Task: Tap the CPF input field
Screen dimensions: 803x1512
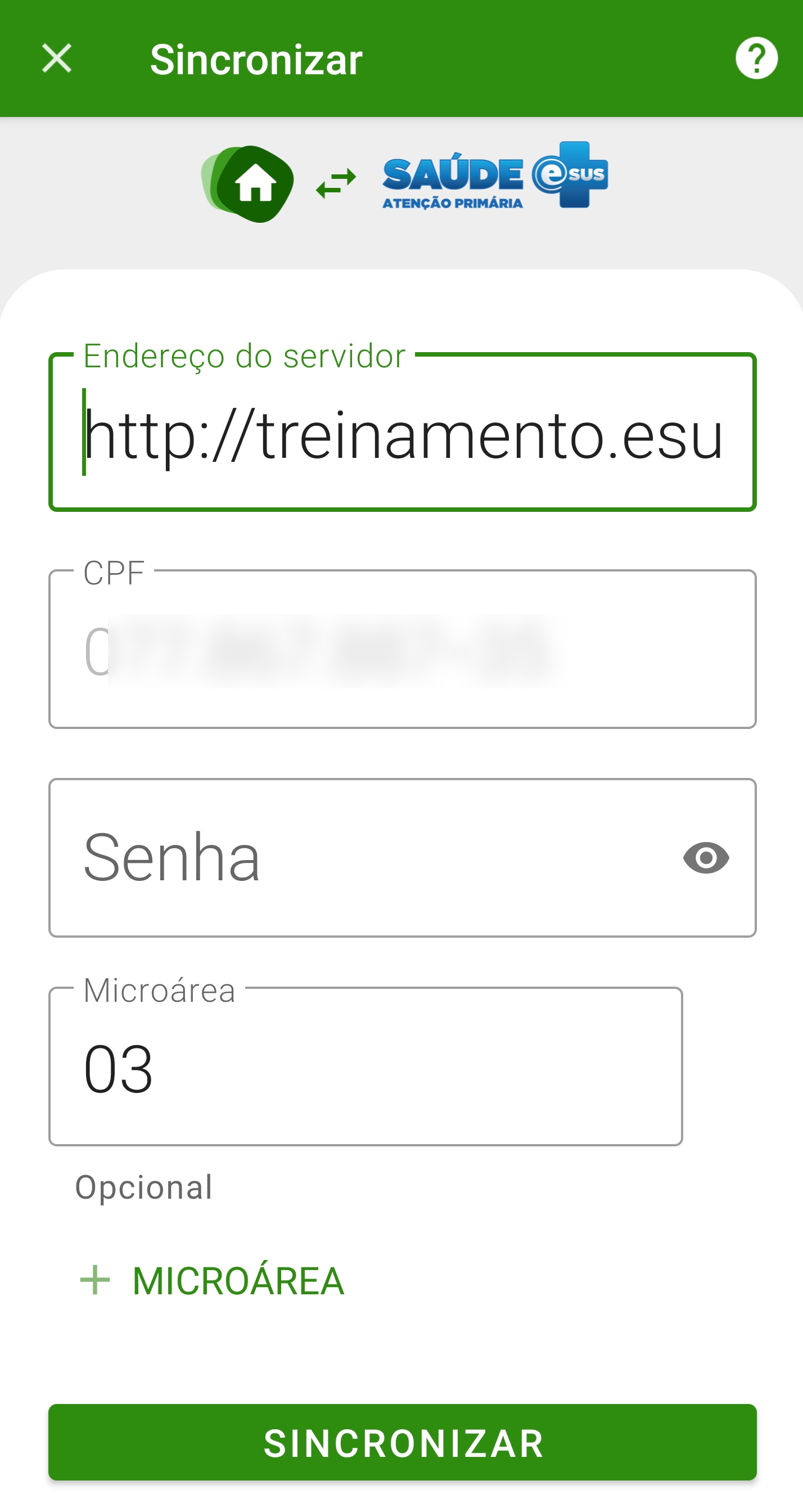Action: [x=402, y=649]
